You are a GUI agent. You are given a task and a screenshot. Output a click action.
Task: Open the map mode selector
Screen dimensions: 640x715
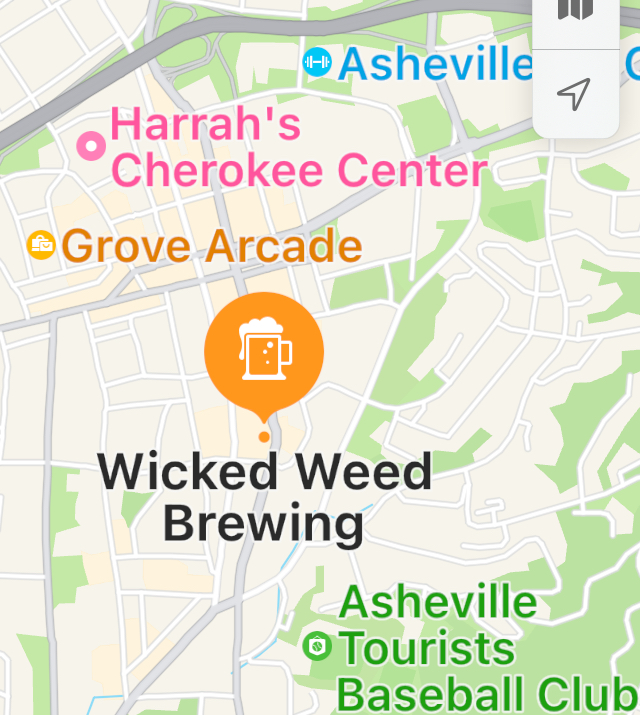[x=575, y=12]
